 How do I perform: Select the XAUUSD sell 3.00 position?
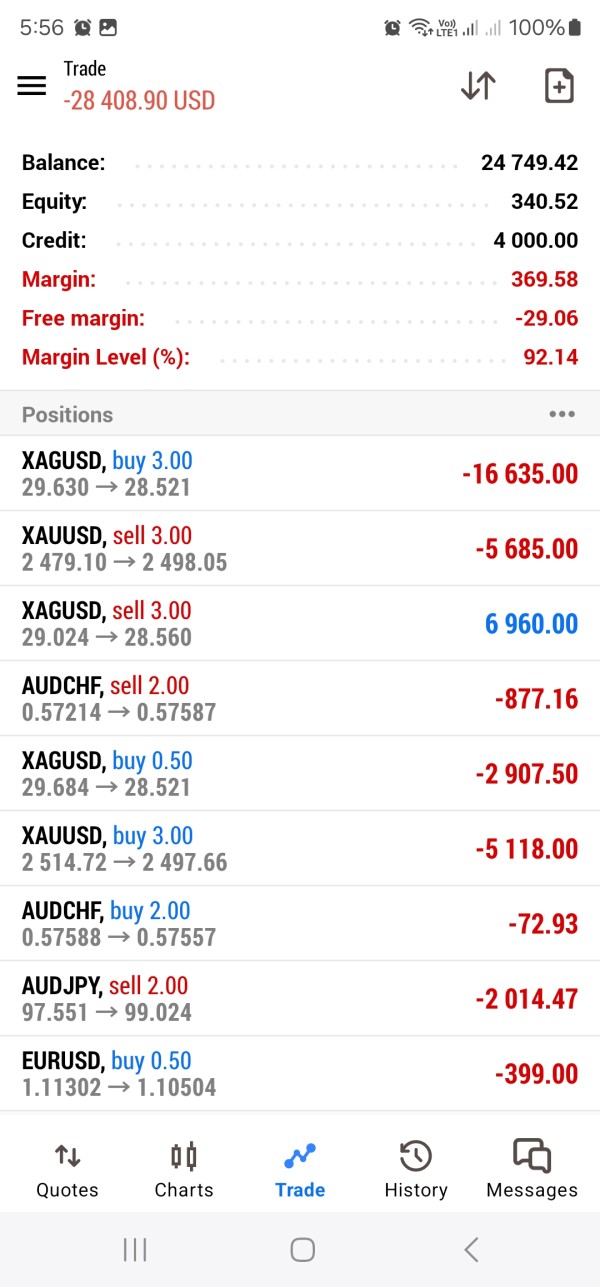tap(300, 549)
